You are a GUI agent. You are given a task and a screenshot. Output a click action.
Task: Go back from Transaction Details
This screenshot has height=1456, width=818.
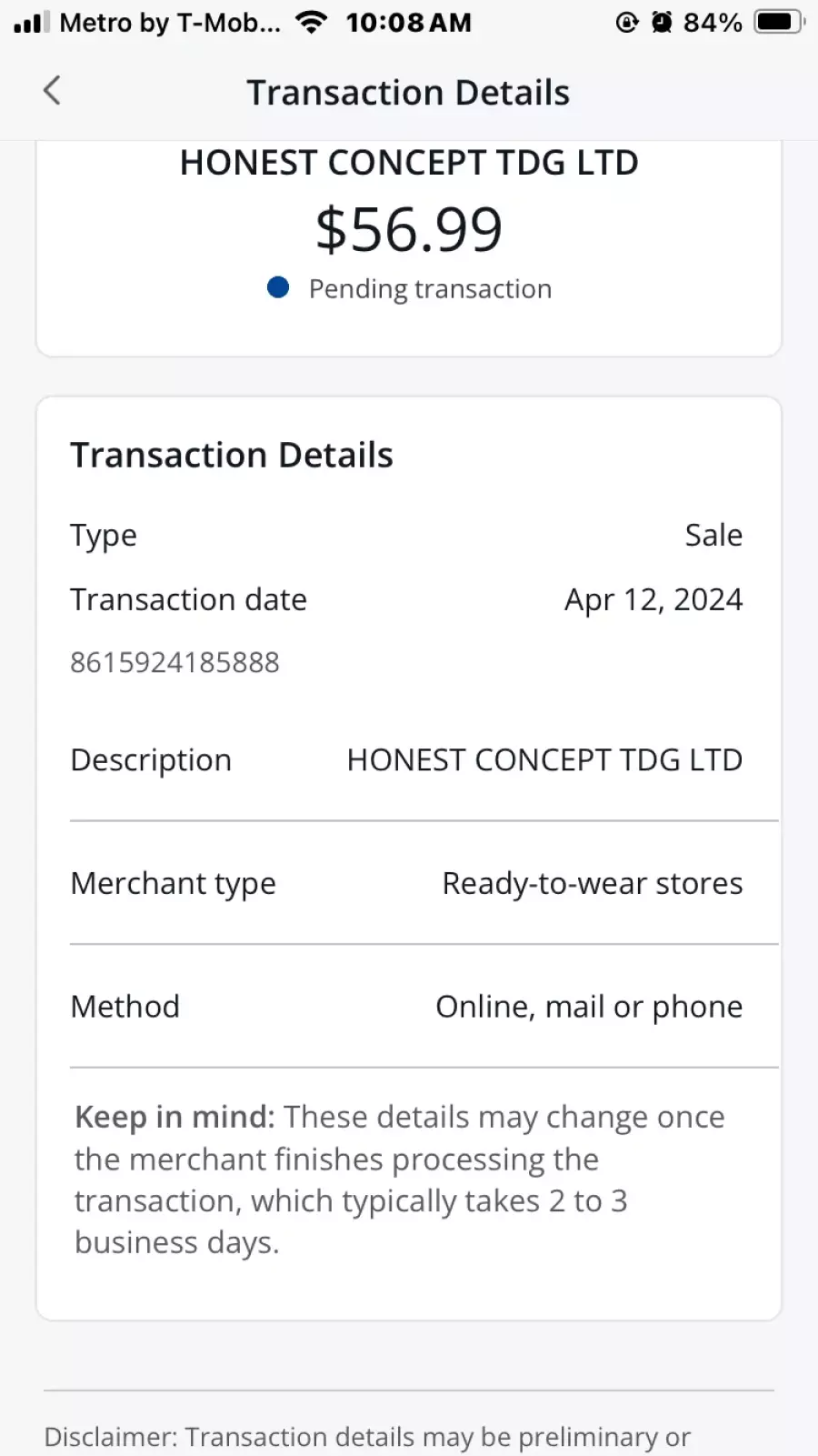click(52, 91)
